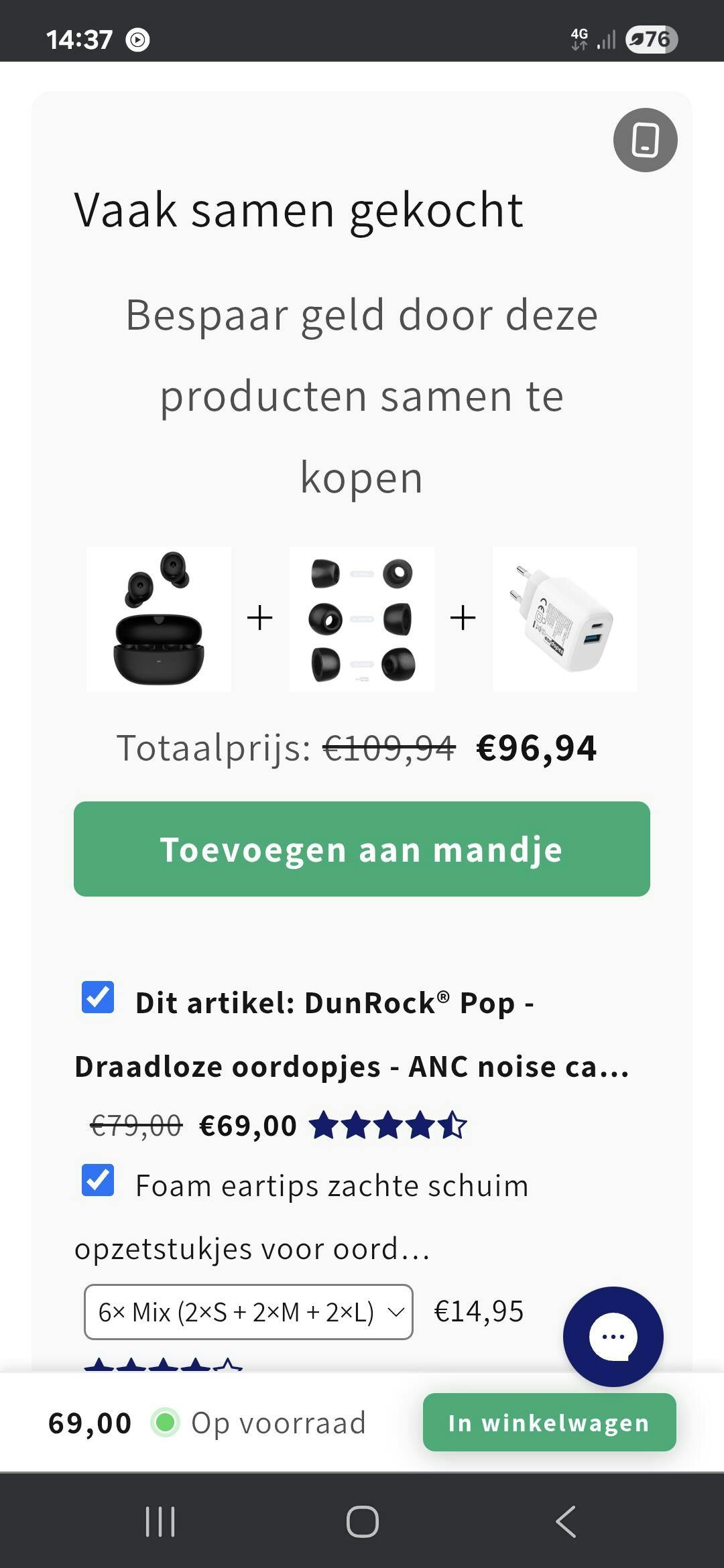Open the DunRock earbuds product image
This screenshot has width=724, height=1568.
159,618
